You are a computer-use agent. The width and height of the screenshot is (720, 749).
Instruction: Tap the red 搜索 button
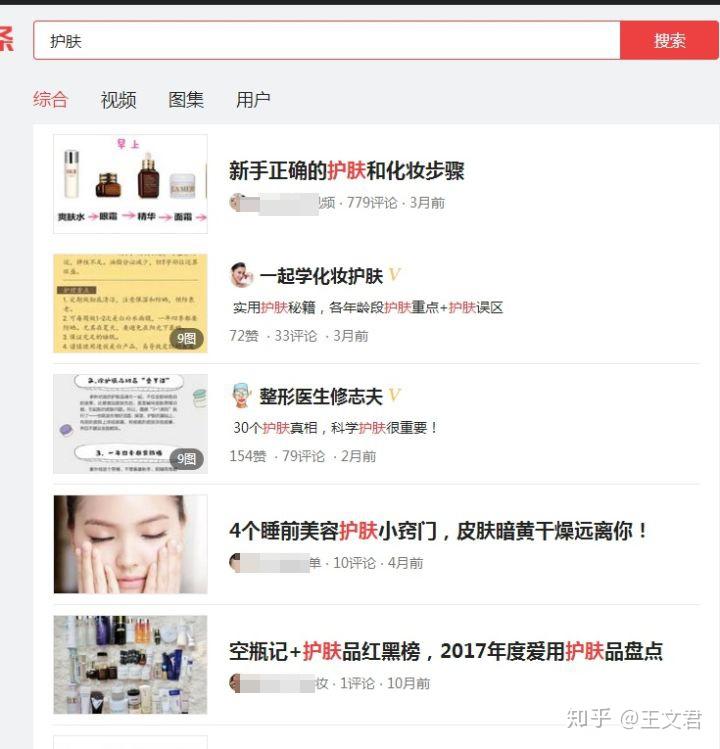[669, 41]
